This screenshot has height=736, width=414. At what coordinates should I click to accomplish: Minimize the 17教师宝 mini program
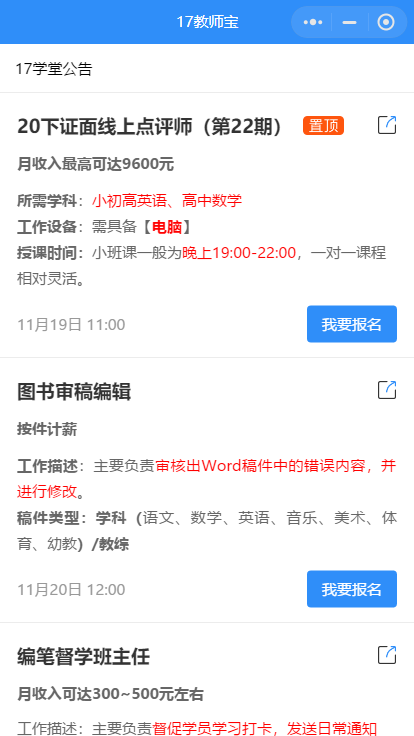point(349,22)
